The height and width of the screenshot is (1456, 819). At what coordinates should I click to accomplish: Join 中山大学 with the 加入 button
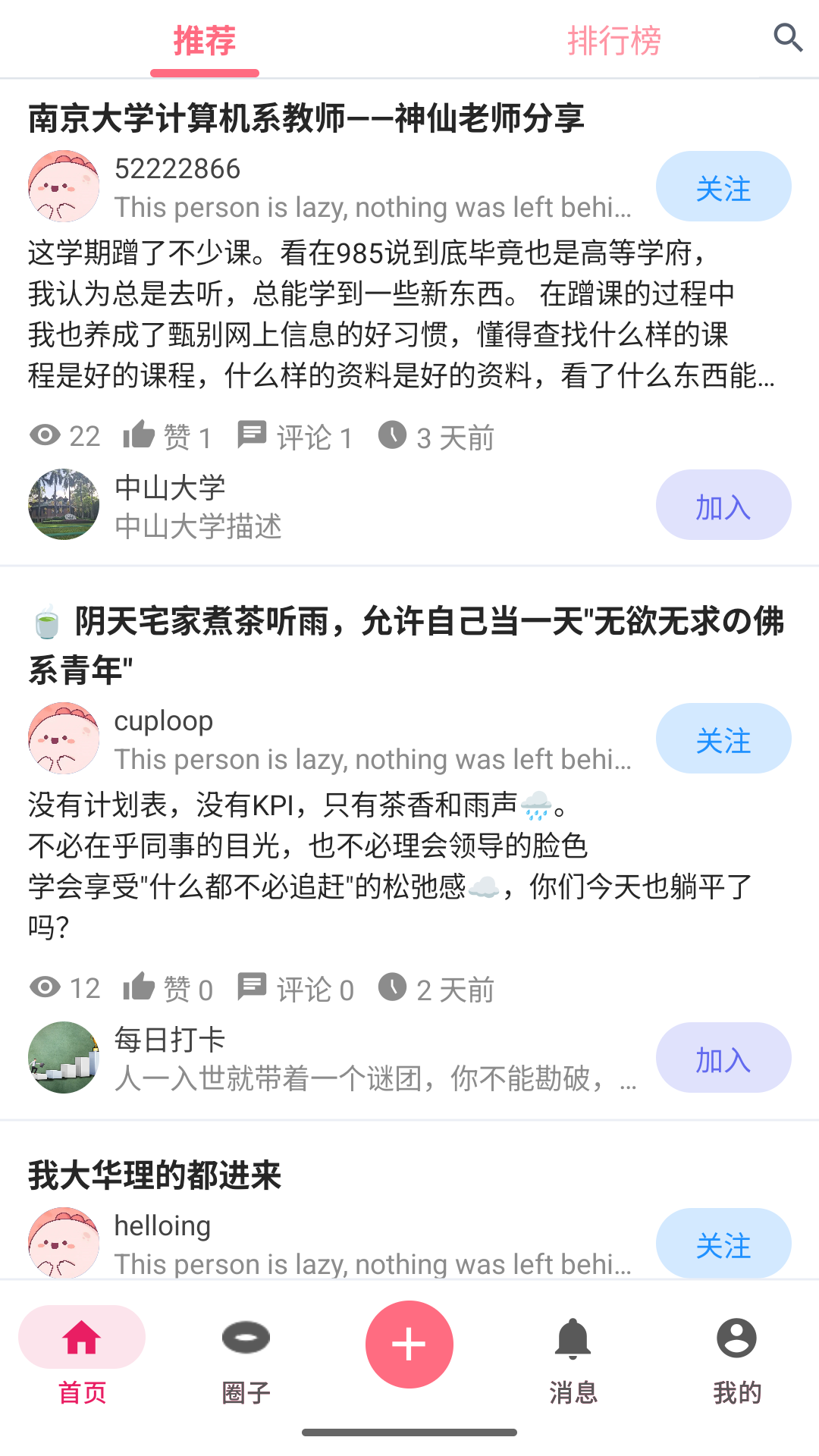point(723,504)
